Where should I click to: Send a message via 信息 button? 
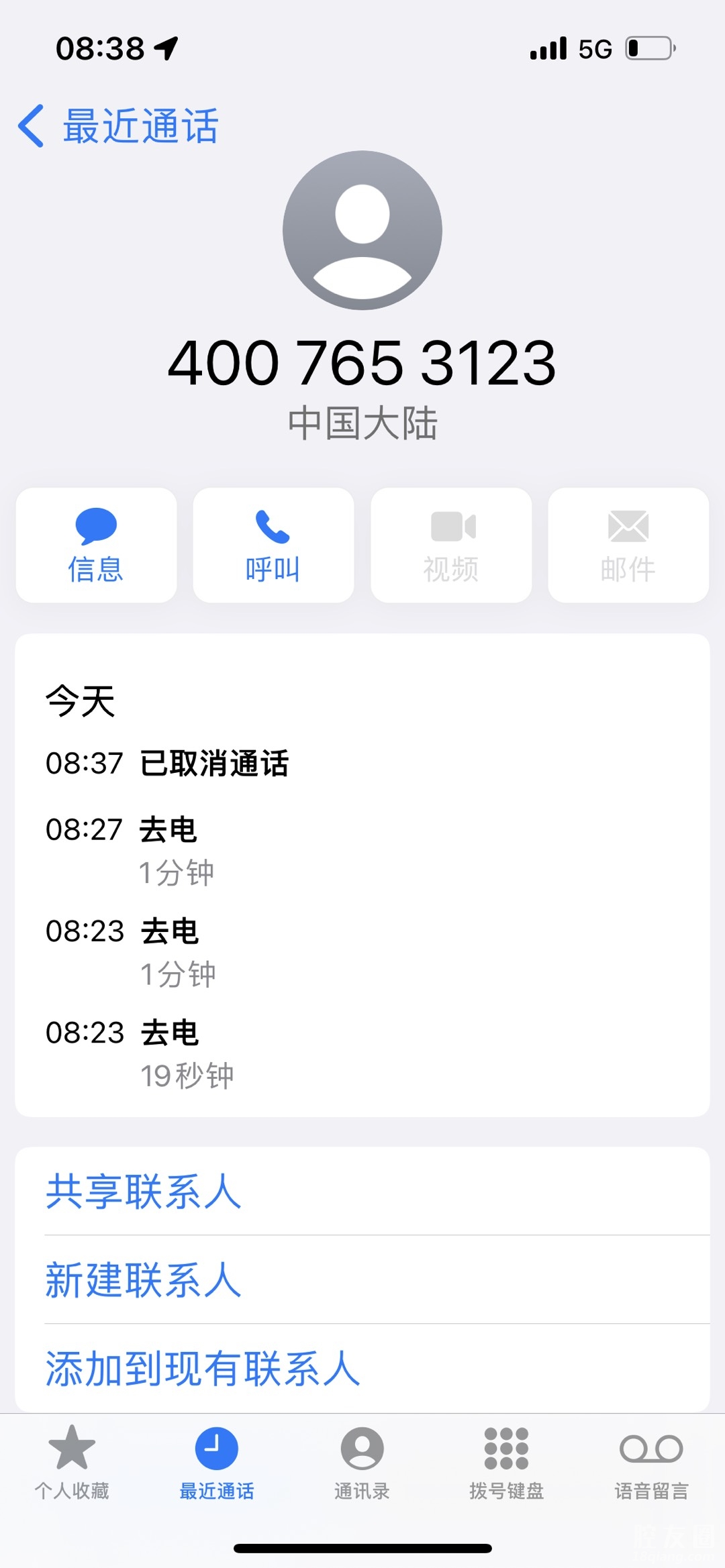pos(96,545)
